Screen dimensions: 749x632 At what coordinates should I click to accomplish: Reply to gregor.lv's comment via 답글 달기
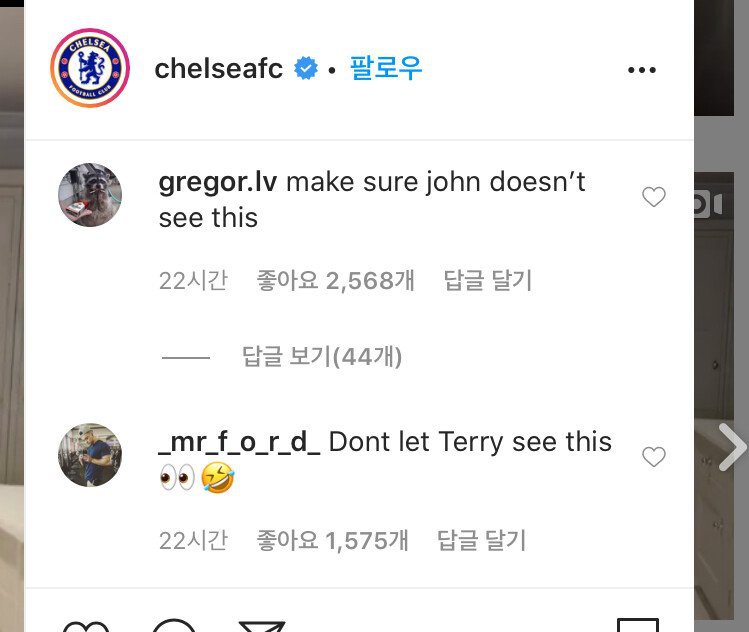[x=488, y=281]
